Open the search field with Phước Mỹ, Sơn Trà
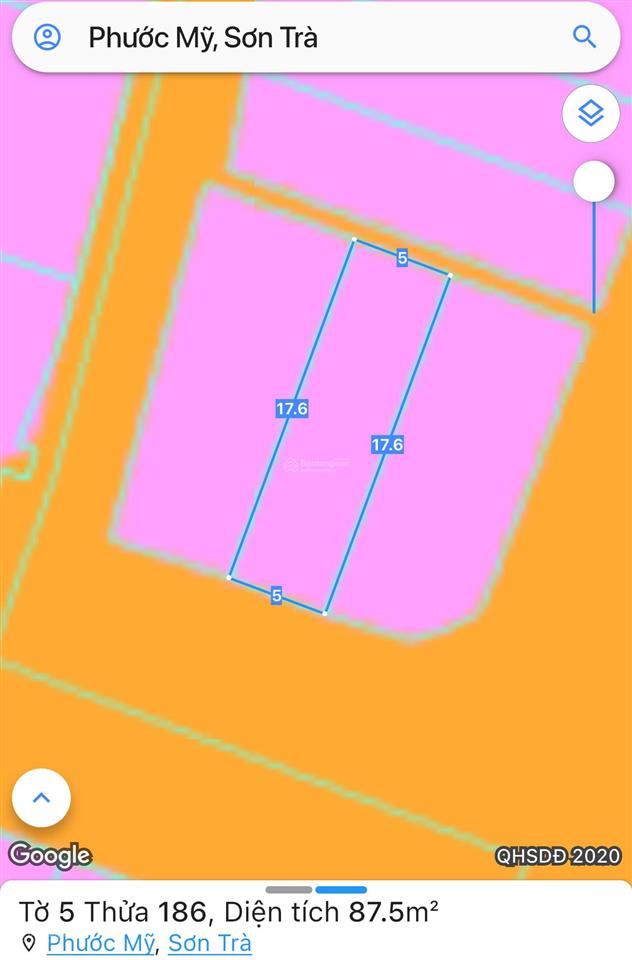Image resolution: width=632 pixels, height=960 pixels. coord(300,37)
